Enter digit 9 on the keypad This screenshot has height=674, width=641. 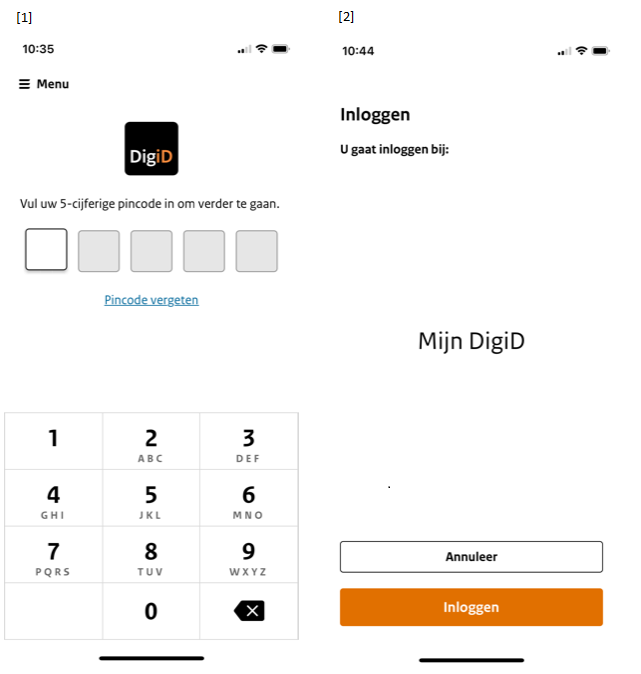click(248, 556)
